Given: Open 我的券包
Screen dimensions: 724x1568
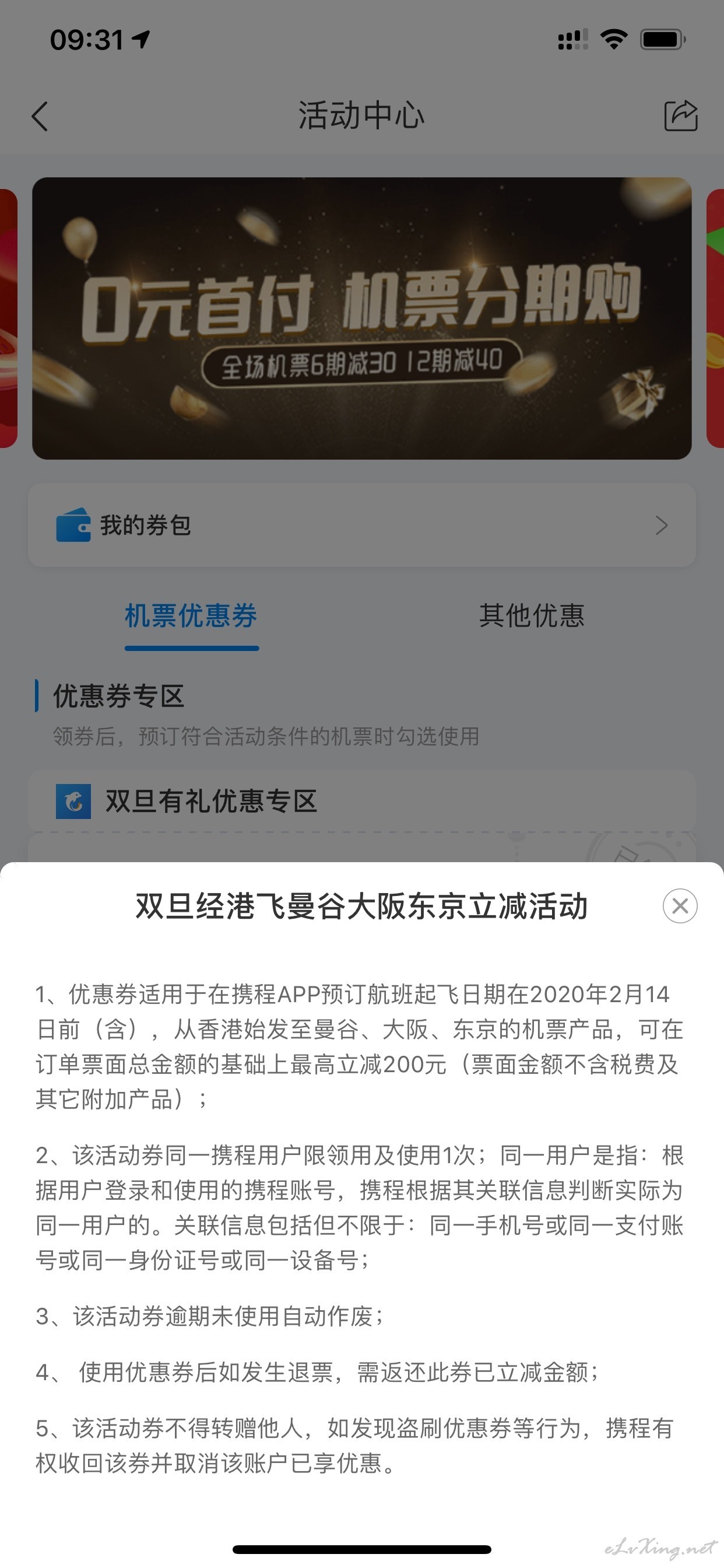Looking at the screenshot, I should click(361, 524).
